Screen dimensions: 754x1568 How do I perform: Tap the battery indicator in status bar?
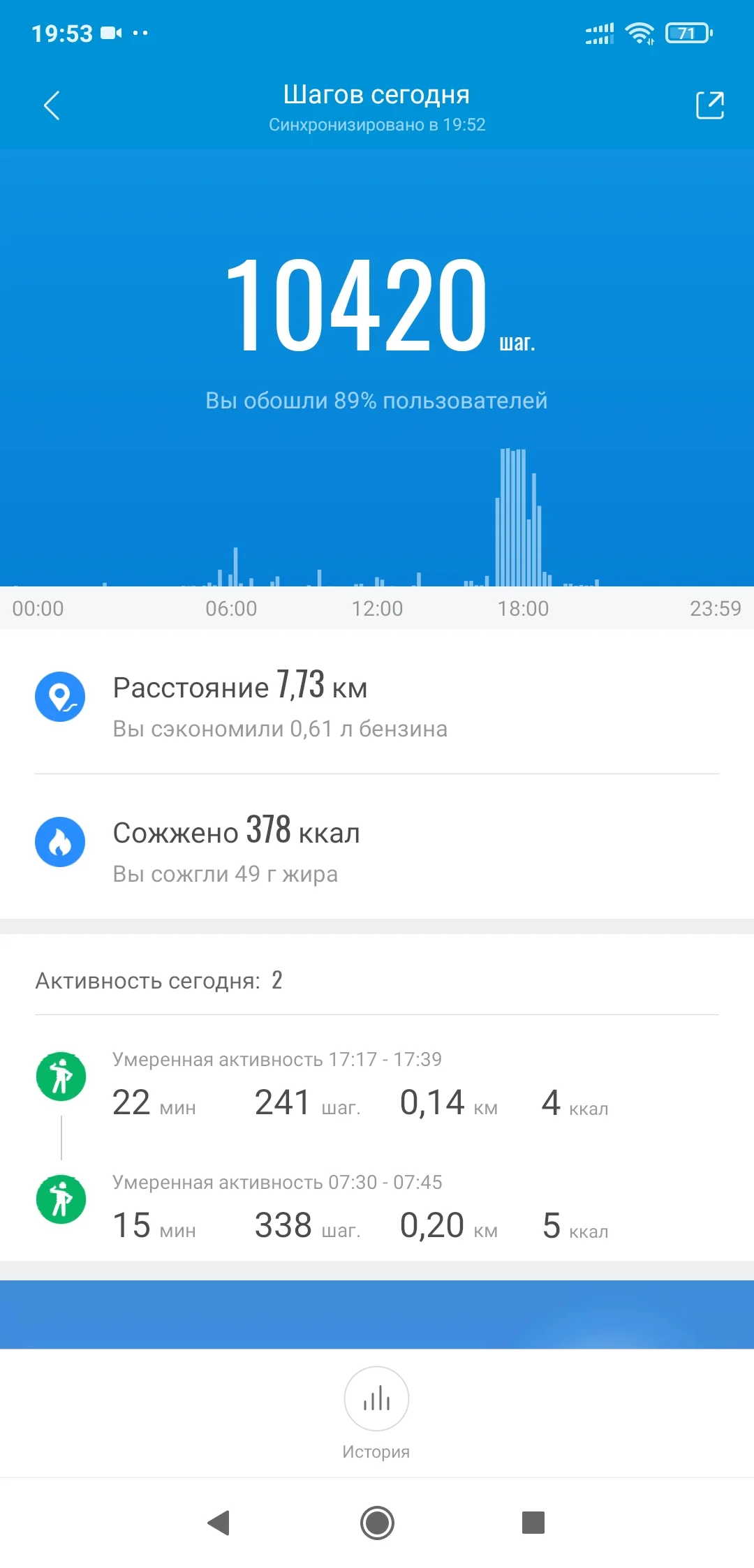click(687, 33)
